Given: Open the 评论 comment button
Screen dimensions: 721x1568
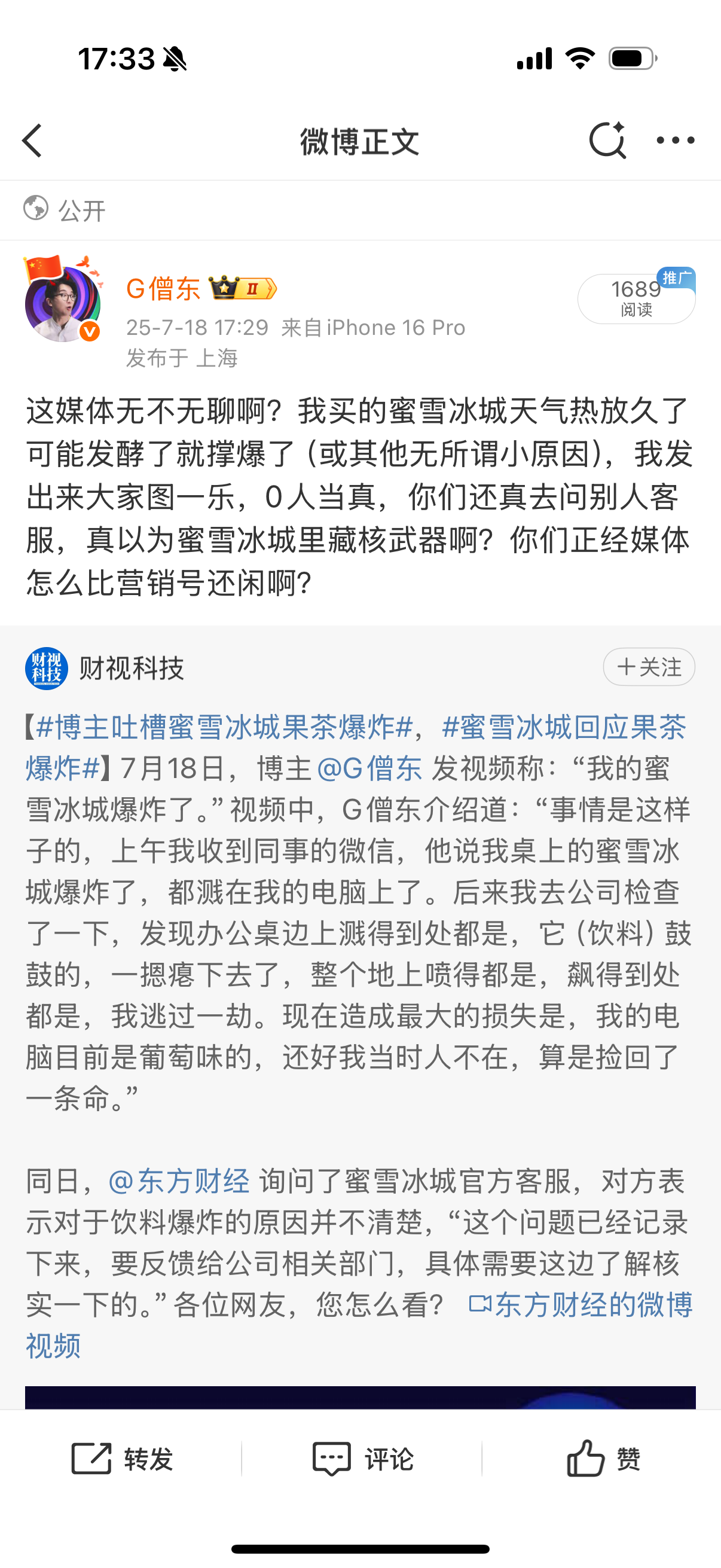Looking at the screenshot, I should [x=363, y=1459].
